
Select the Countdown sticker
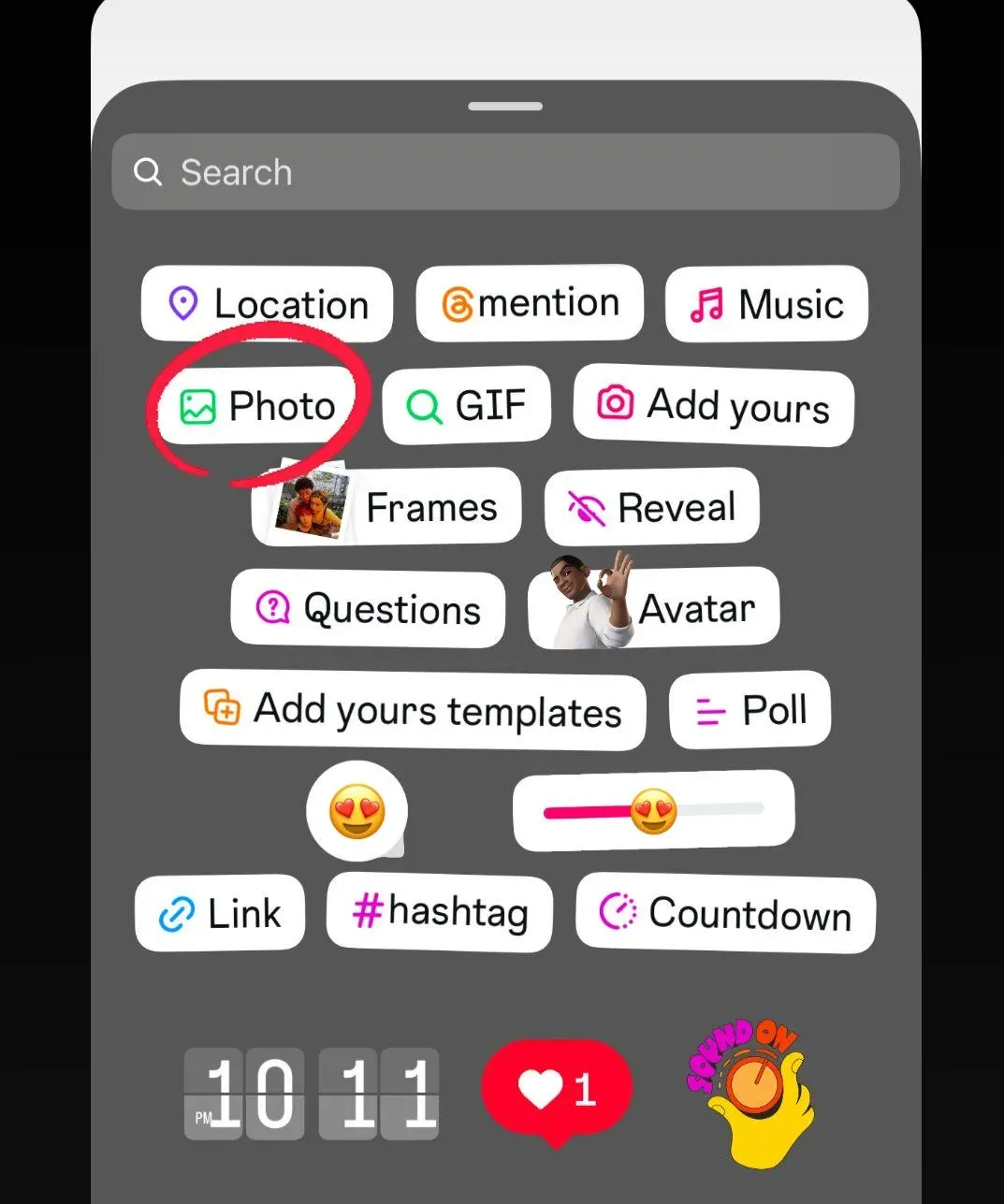pos(725,913)
